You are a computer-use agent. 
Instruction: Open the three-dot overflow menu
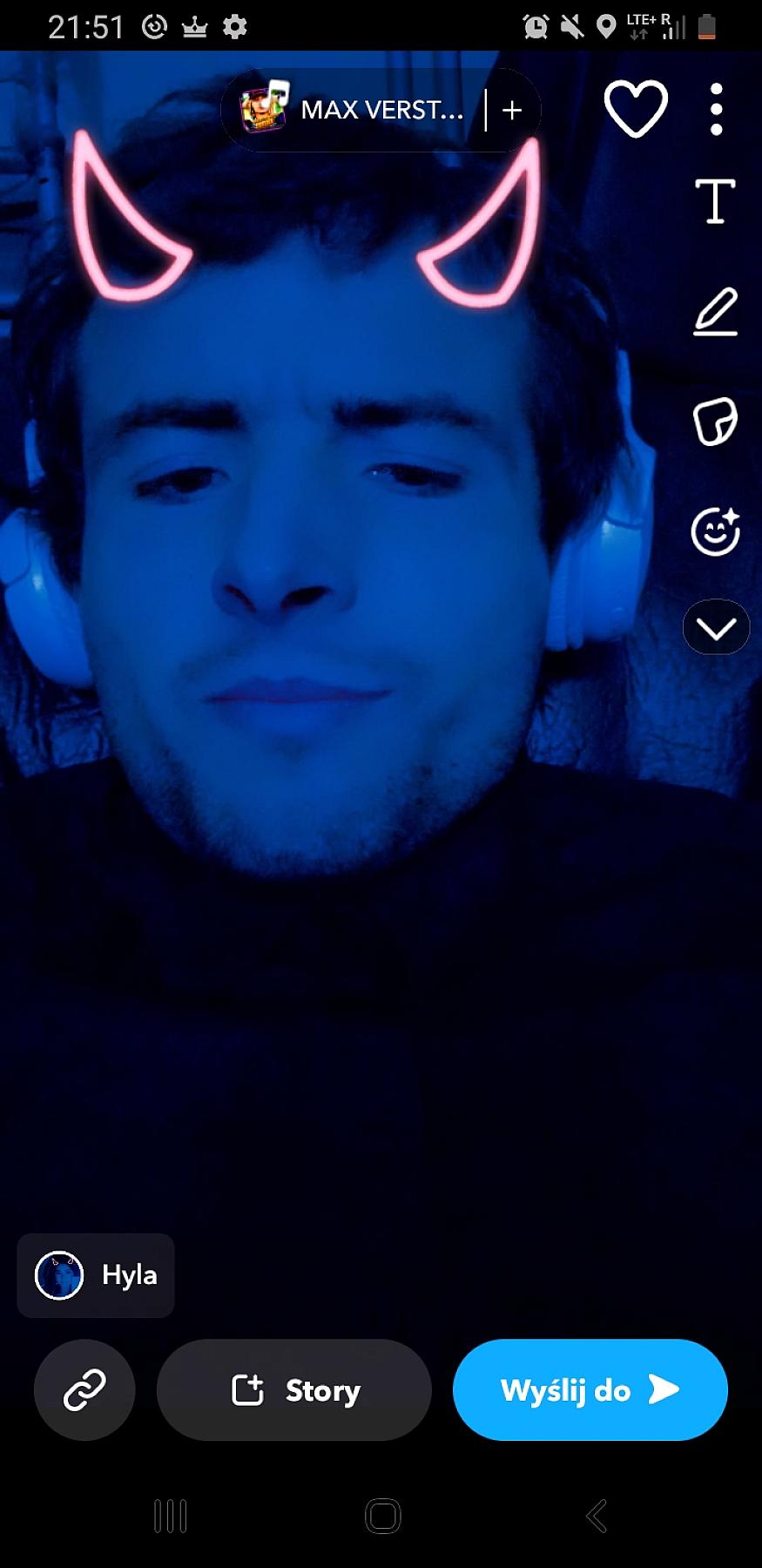[x=716, y=110]
